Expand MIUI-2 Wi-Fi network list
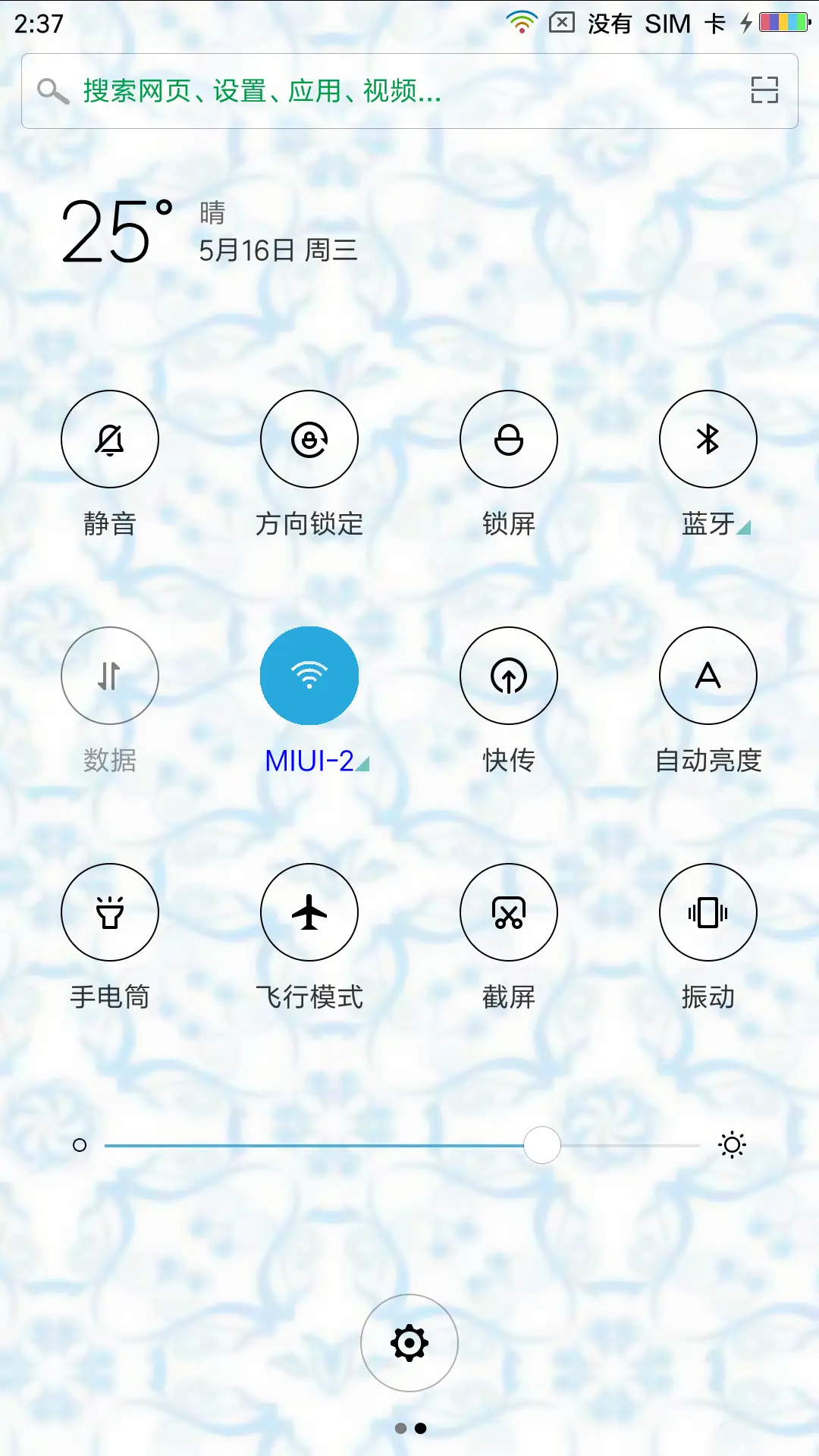Viewport: 819px width, 1456px height. pos(362,764)
